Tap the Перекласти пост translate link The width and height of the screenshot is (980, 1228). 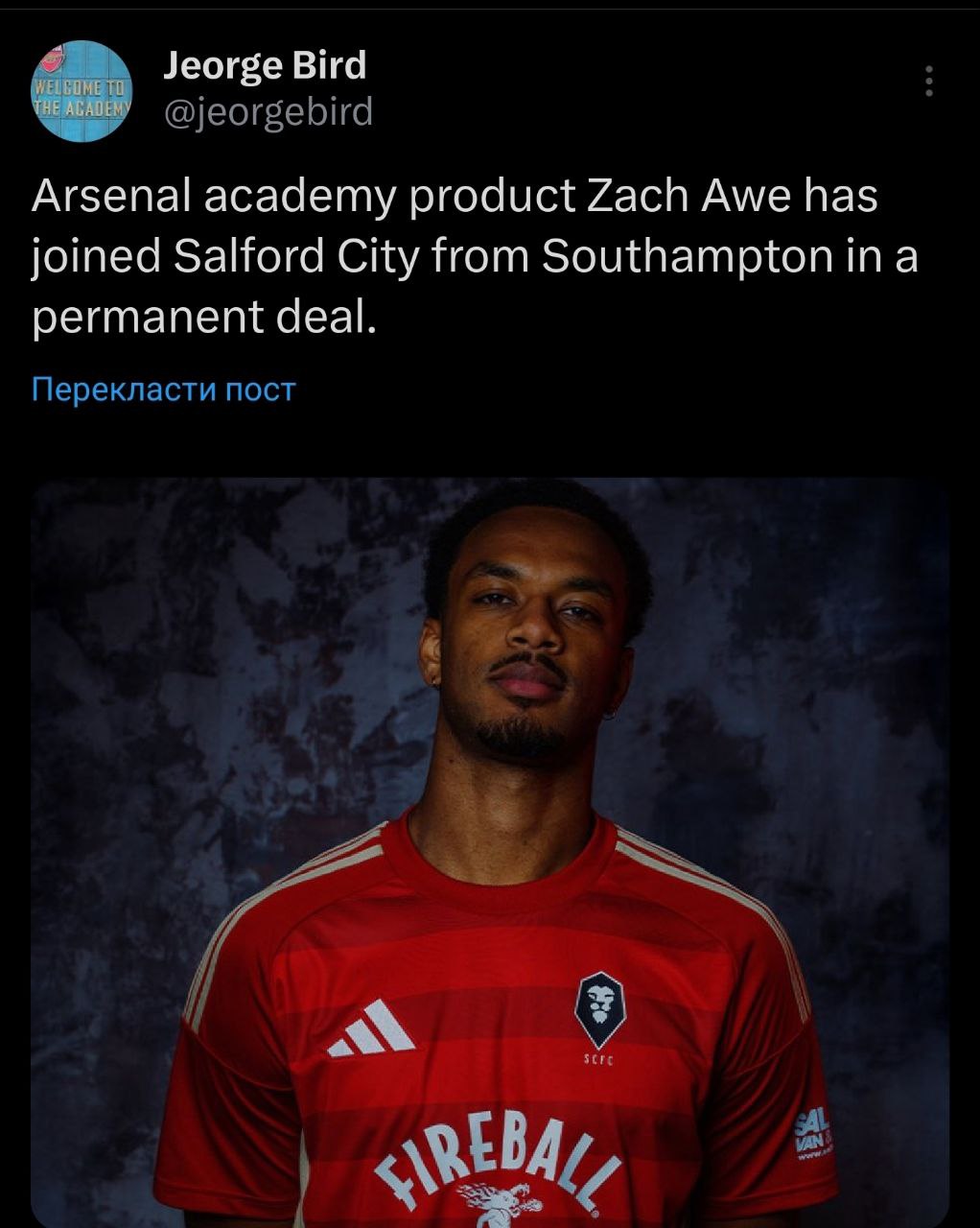coord(164,390)
